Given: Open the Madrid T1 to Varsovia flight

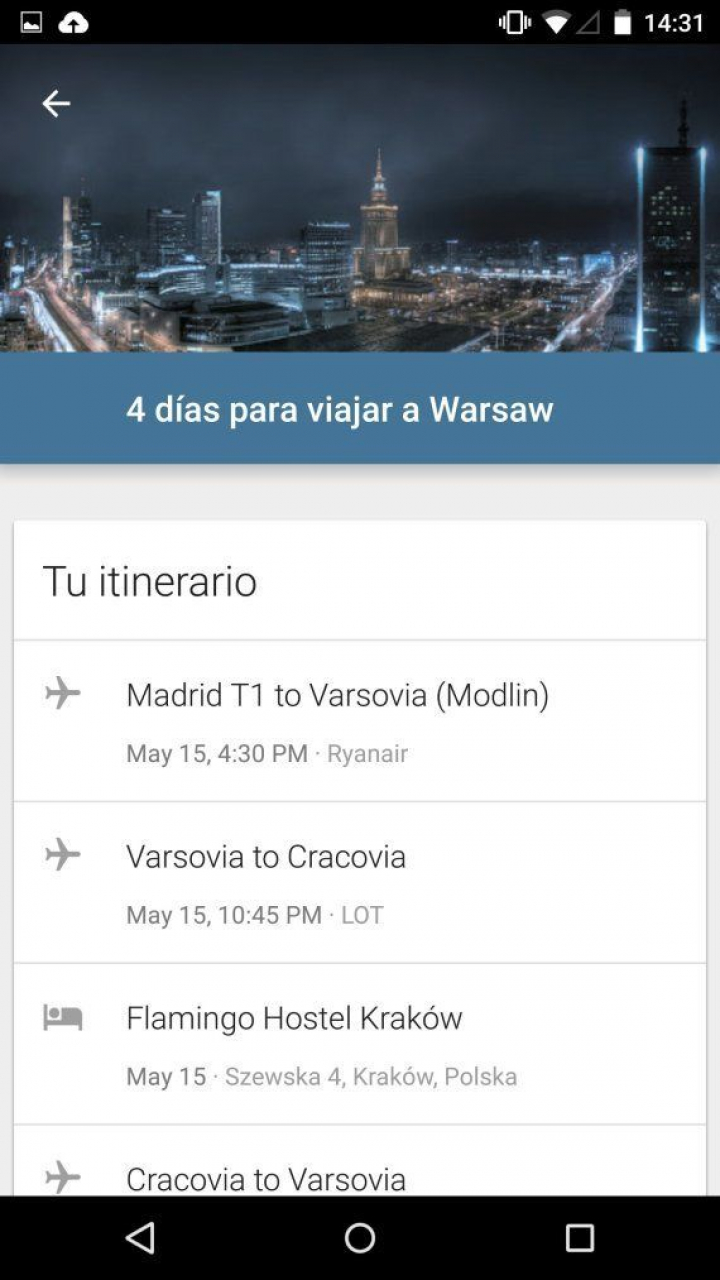Looking at the screenshot, I should [360, 720].
